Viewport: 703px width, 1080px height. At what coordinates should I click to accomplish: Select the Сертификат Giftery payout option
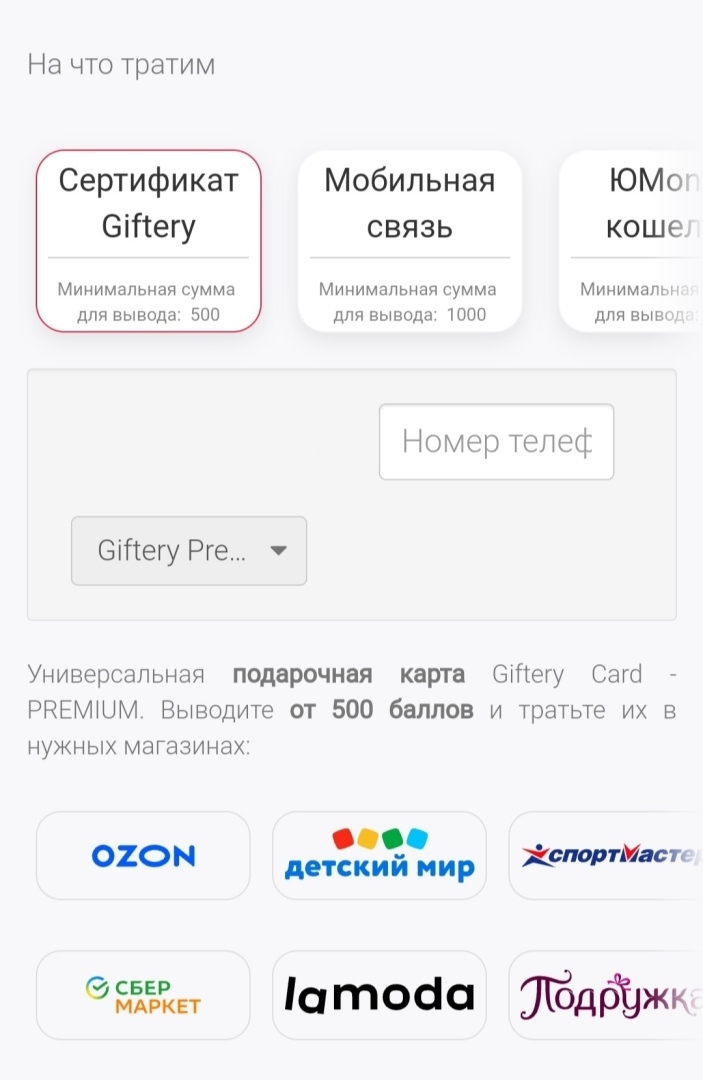[148, 241]
